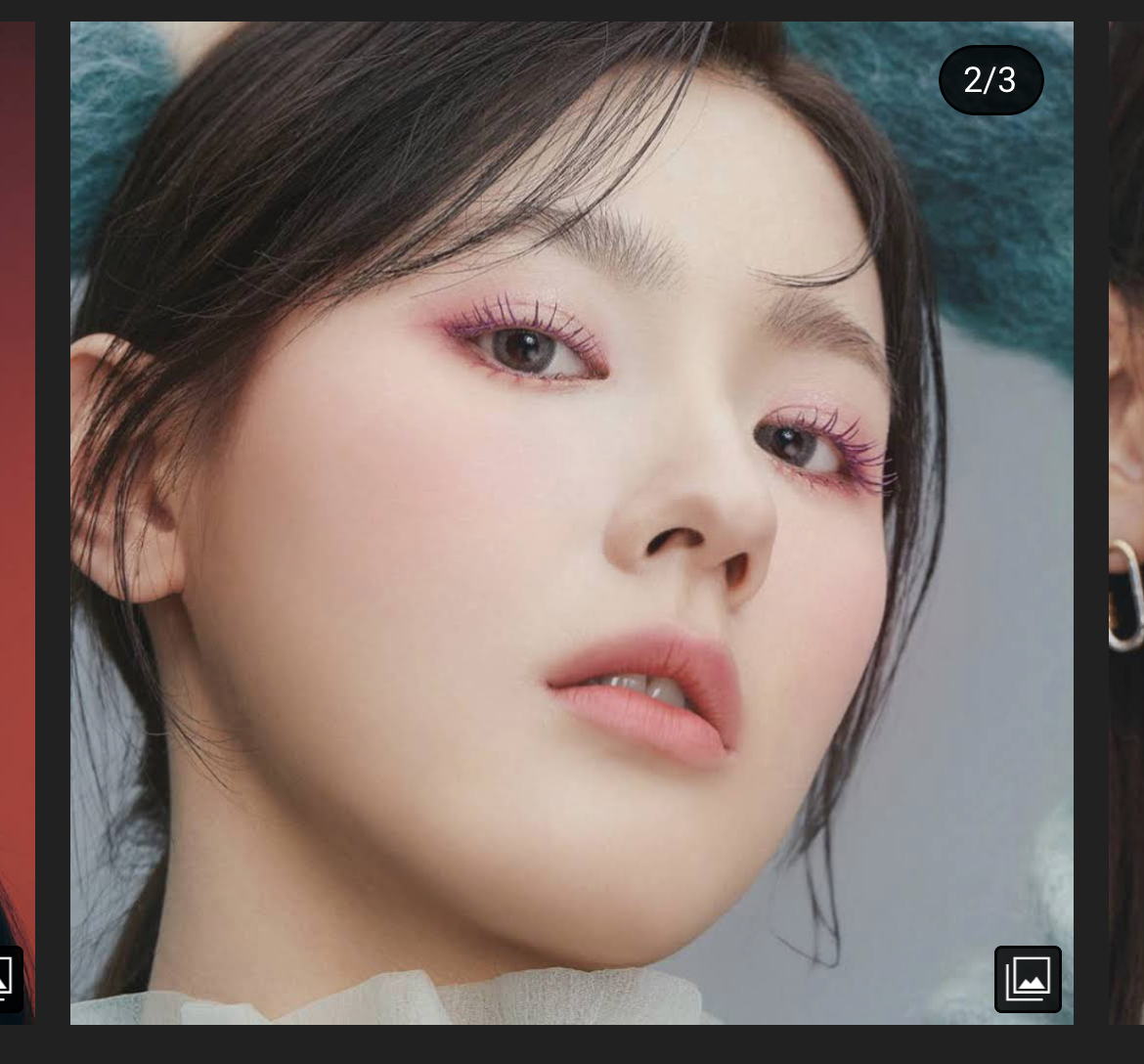Tap the 2/3 page indicator badge
The height and width of the screenshot is (1064, 1144).
pos(990,80)
